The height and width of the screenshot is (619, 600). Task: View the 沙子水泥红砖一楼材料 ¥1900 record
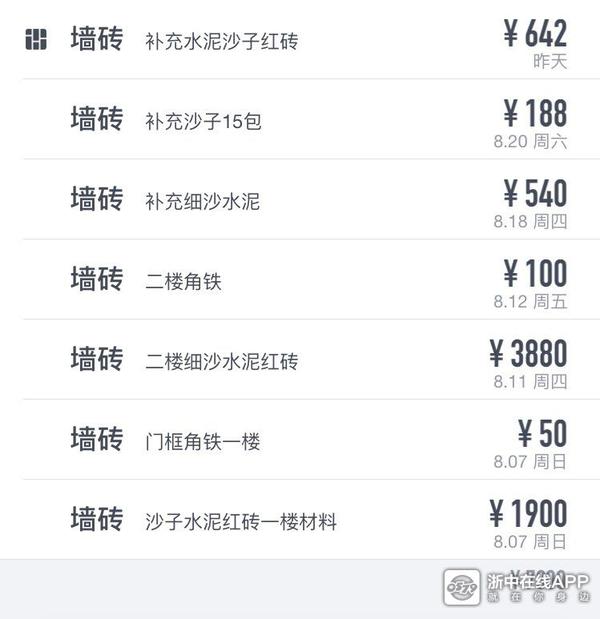point(300,520)
